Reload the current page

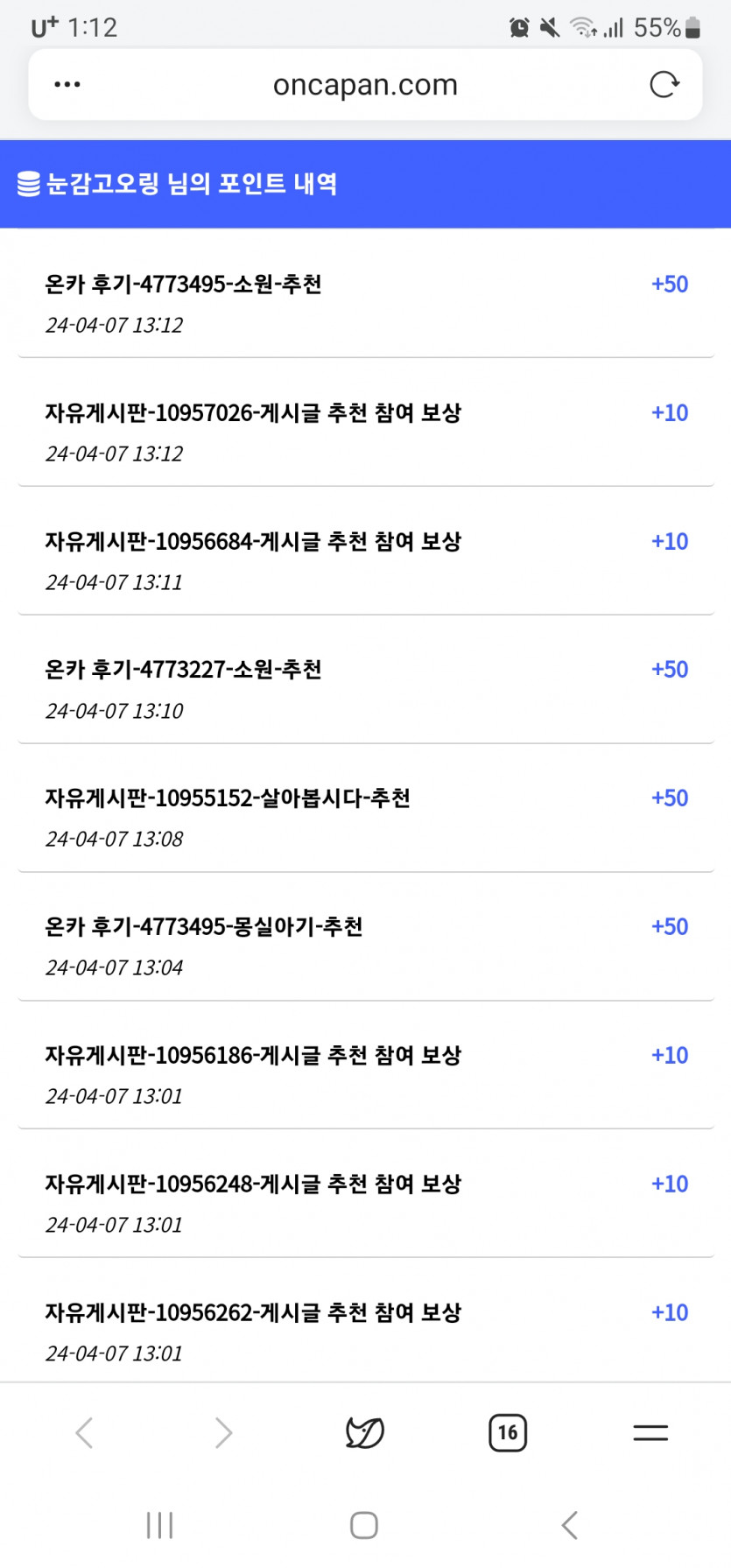click(664, 85)
